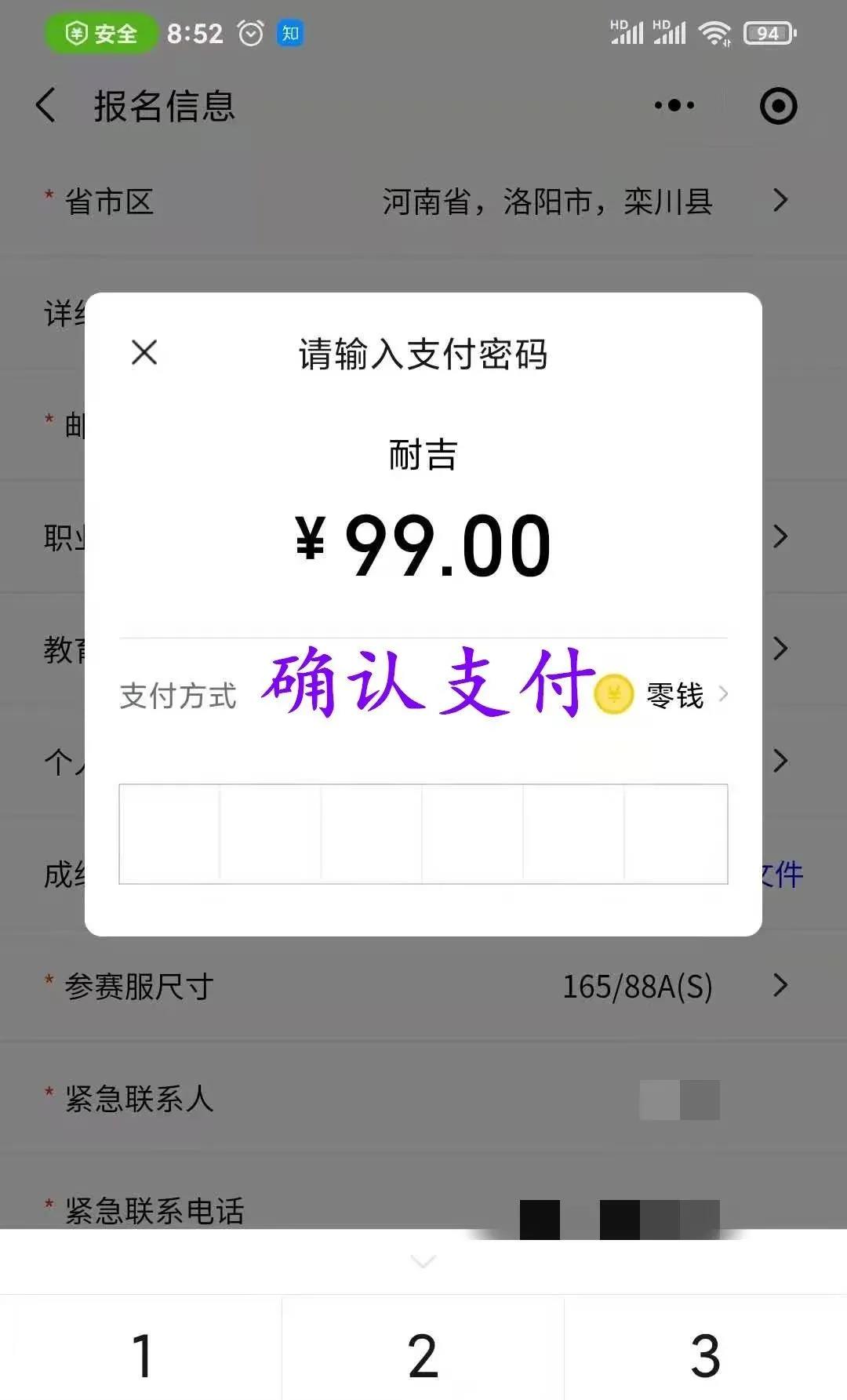This screenshot has height=1400, width=847.
Task: Close the mini program with the circle icon
Action: (x=778, y=106)
